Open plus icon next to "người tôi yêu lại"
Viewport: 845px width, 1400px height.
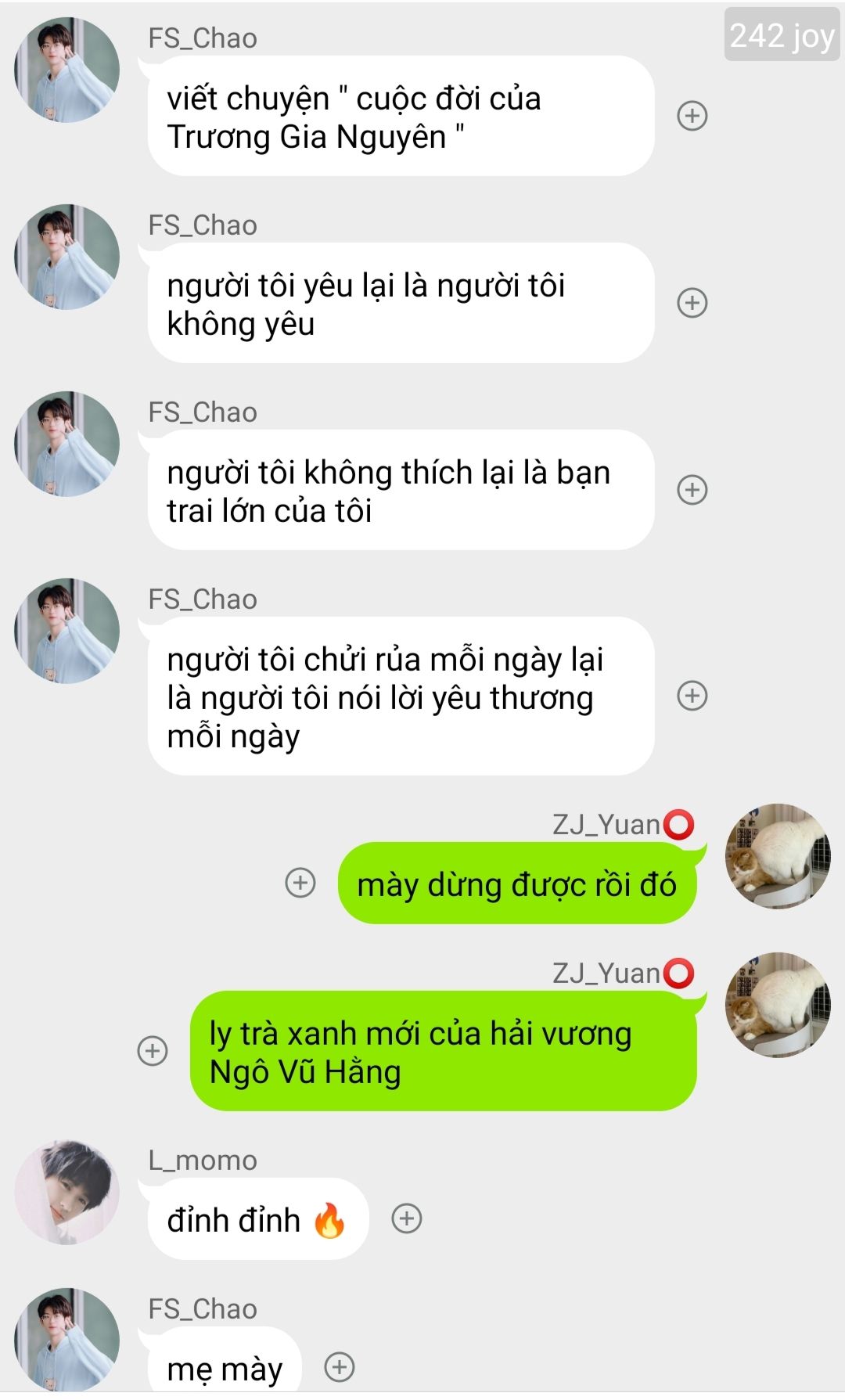tap(692, 303)
